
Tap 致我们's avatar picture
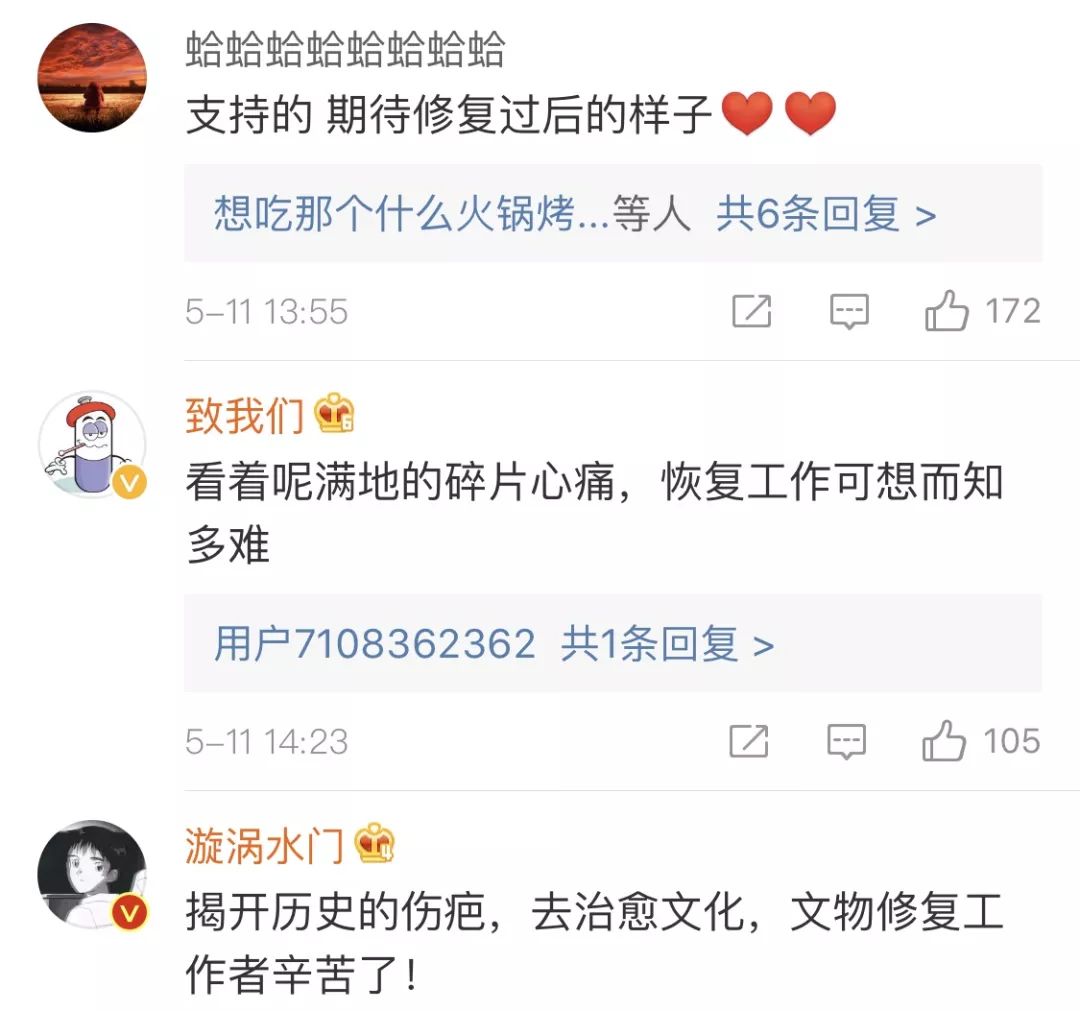(92, 445)
